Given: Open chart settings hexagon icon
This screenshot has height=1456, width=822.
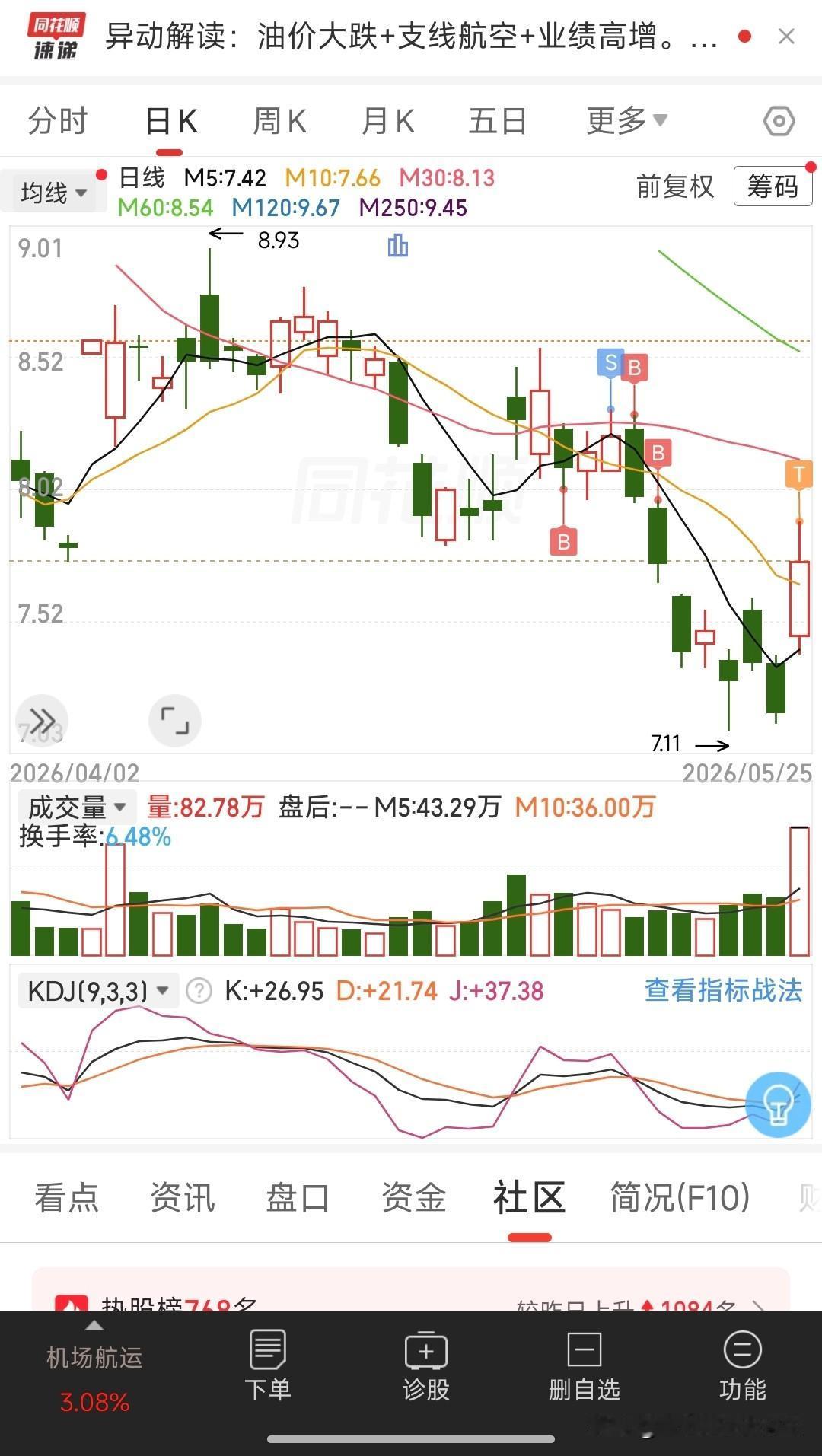Looking at the screenshot, I should point(779,121).
